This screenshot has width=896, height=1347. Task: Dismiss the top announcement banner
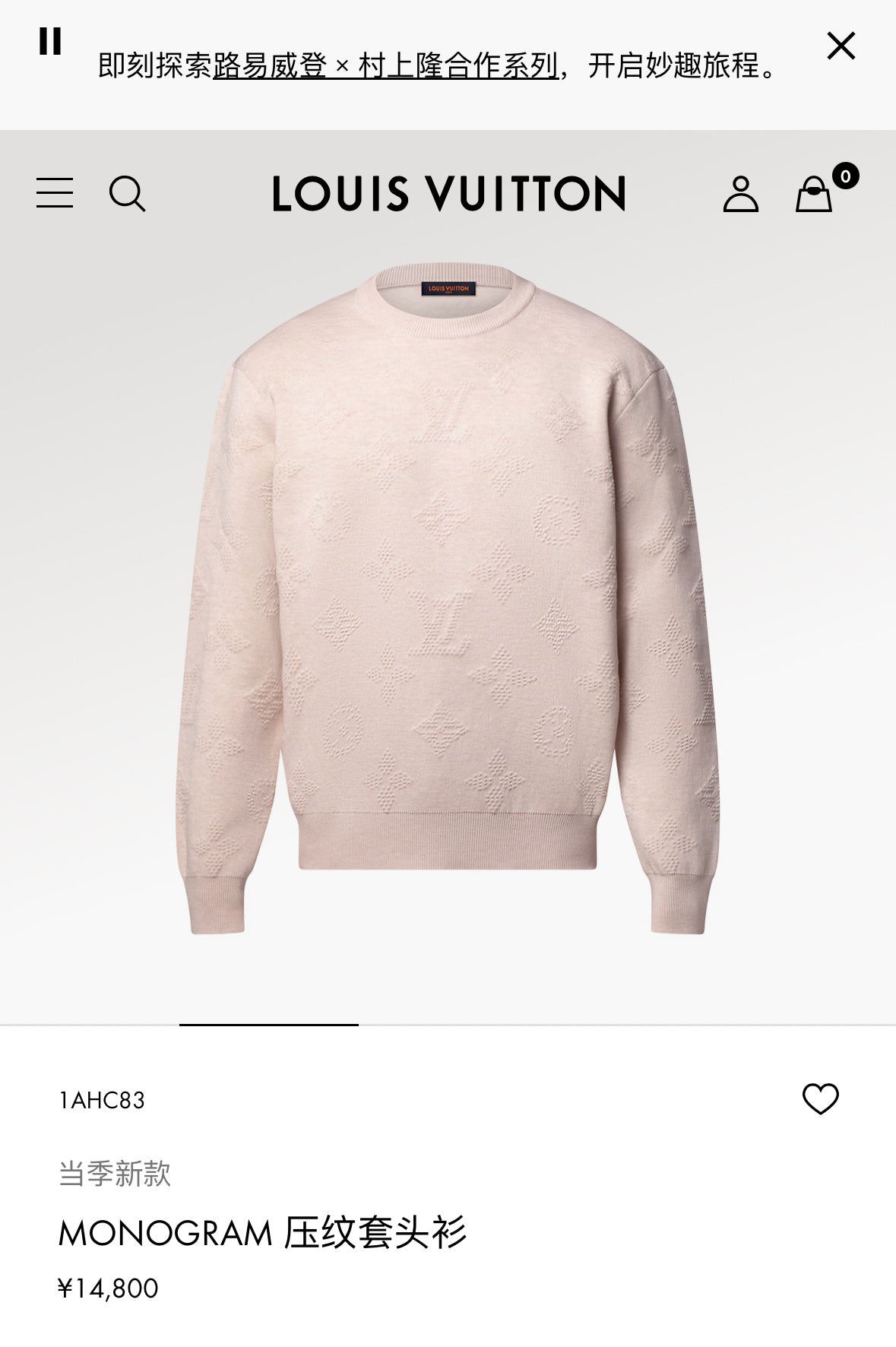841,46
